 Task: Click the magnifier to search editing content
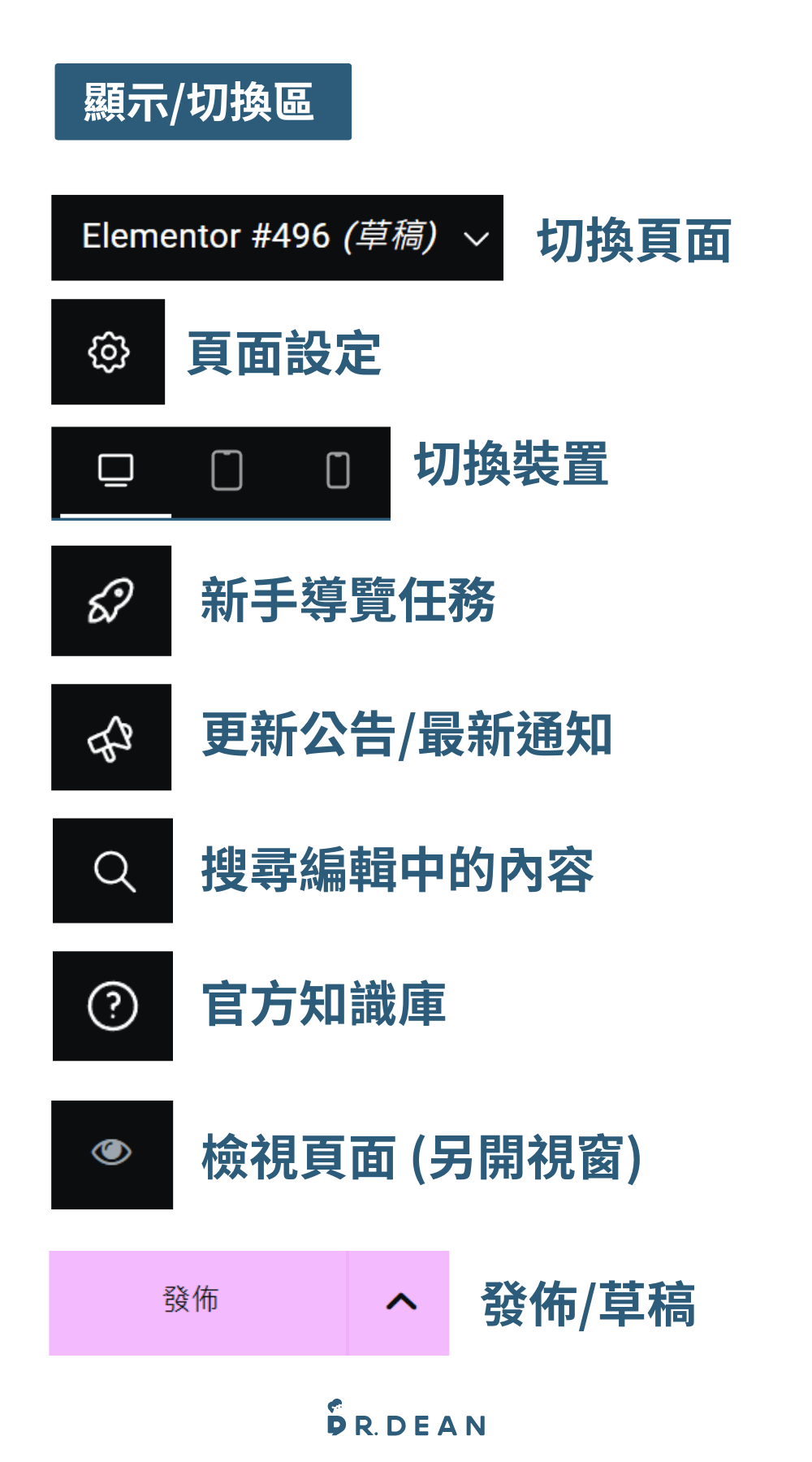[x=112, y=871]
